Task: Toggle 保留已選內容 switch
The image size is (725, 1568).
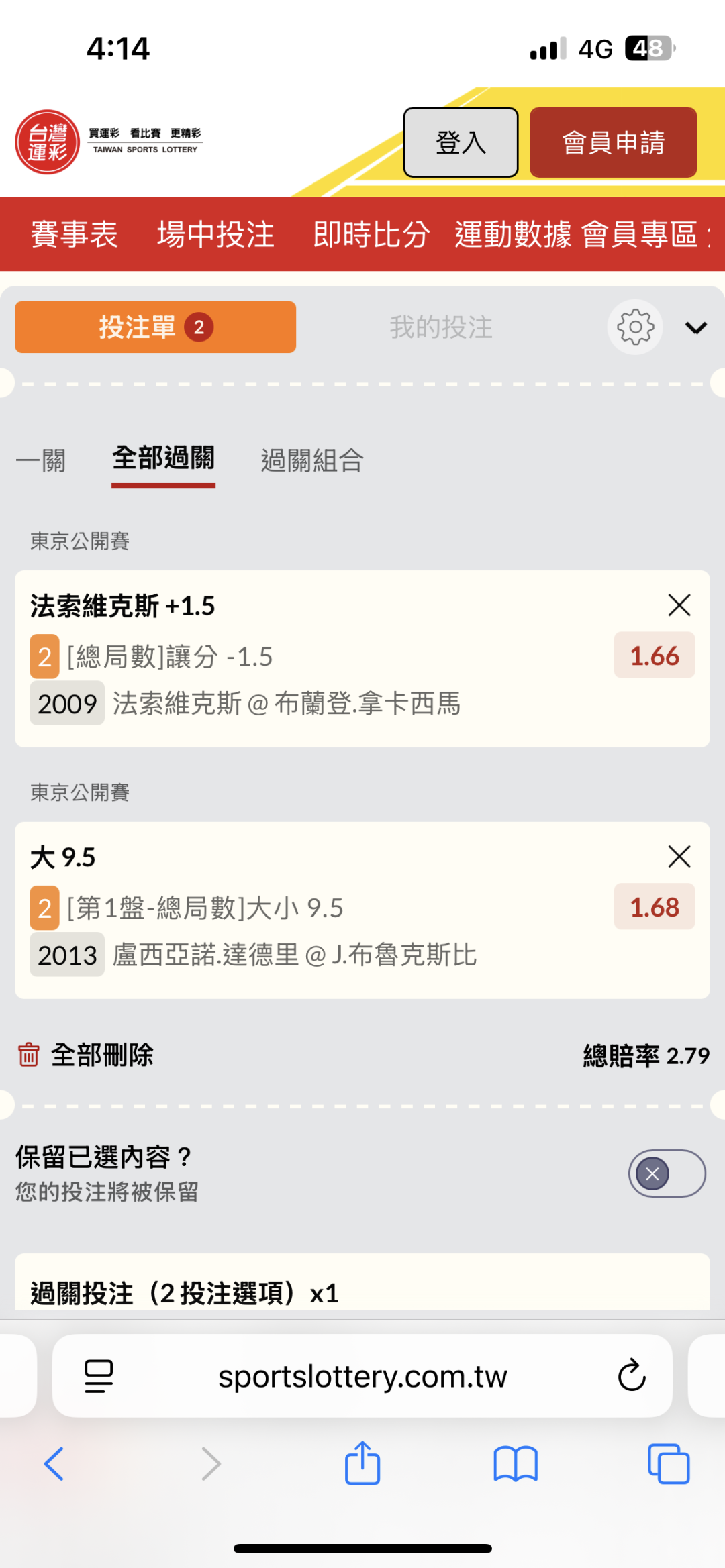Action: click(x=667, y=1173)
